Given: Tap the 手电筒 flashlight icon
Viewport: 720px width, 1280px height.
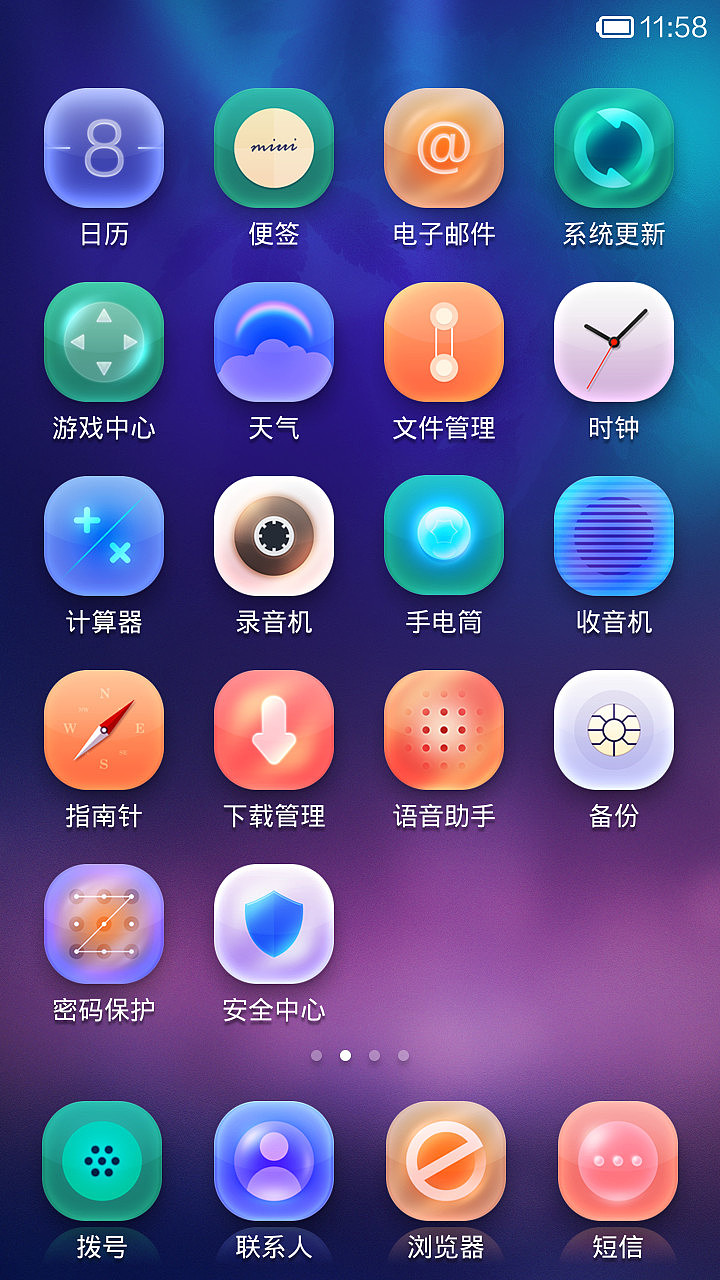Looking at the screenshot, I should (x=444, y=536).
